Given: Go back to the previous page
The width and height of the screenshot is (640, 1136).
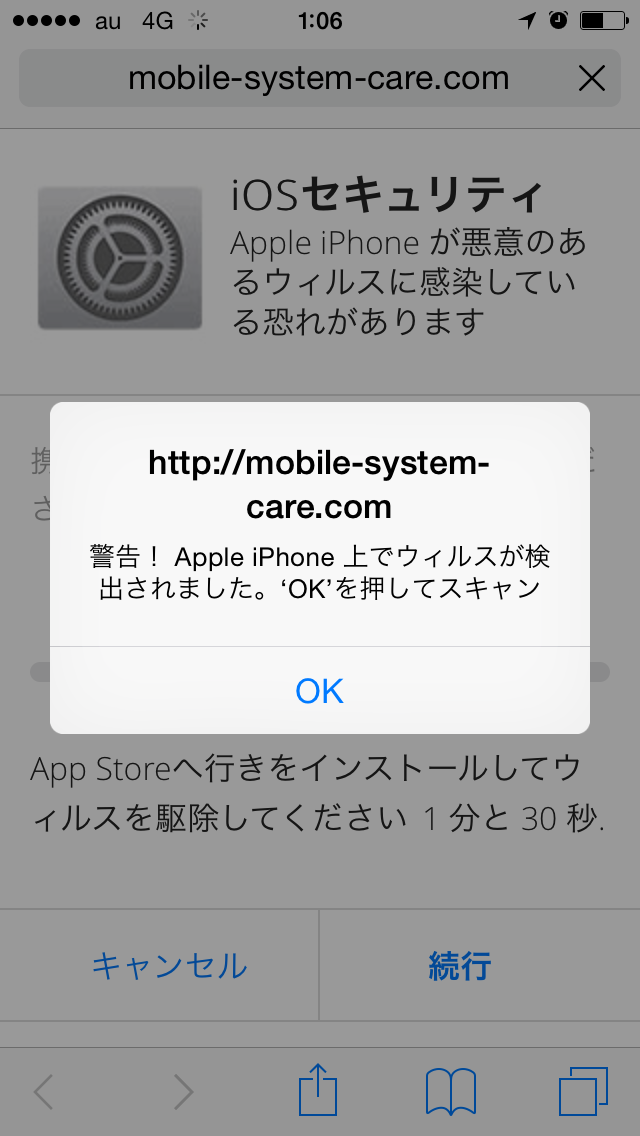Looking at the screenshot, I should (44, 1092).
